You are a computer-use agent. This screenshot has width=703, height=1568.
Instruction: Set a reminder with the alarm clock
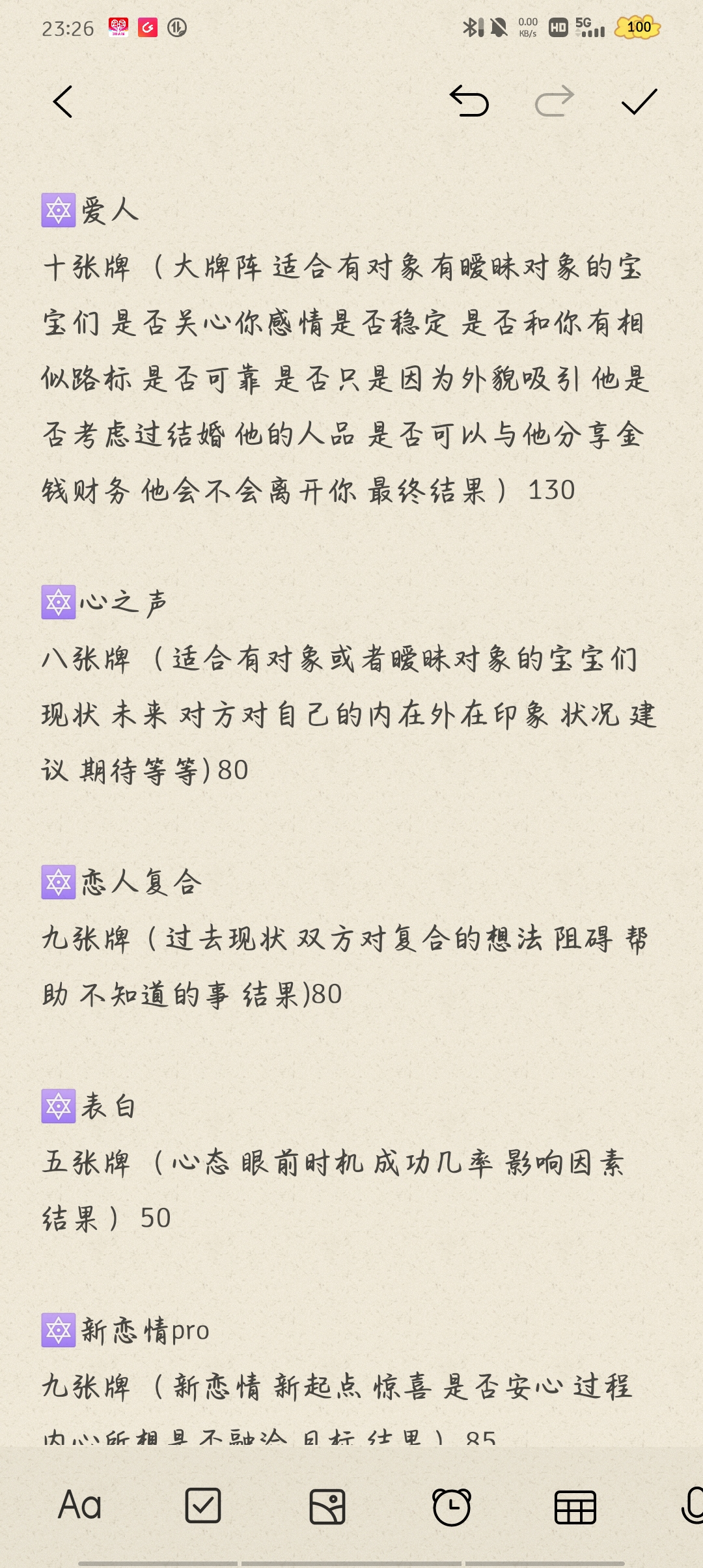click(451, 1507)
